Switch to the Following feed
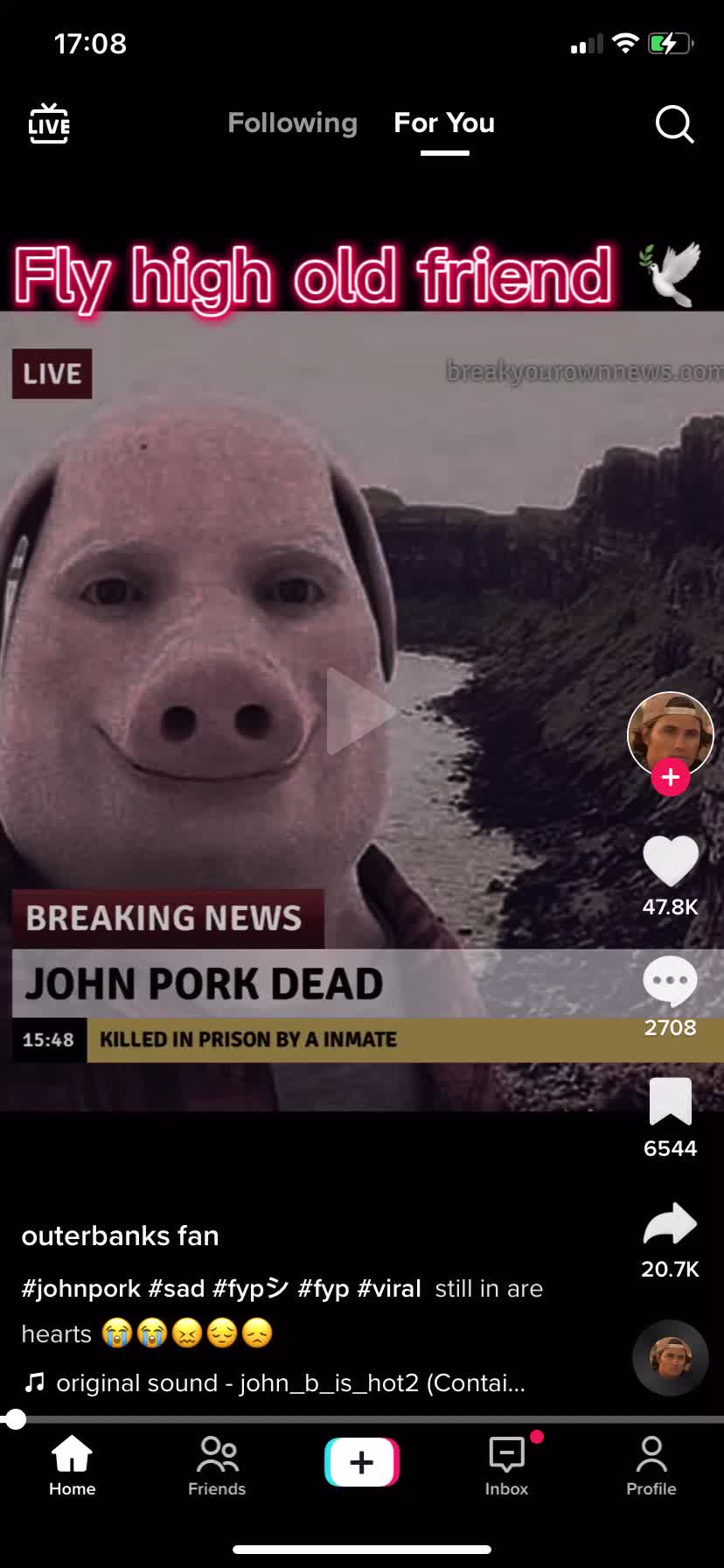 click(292, 123)
